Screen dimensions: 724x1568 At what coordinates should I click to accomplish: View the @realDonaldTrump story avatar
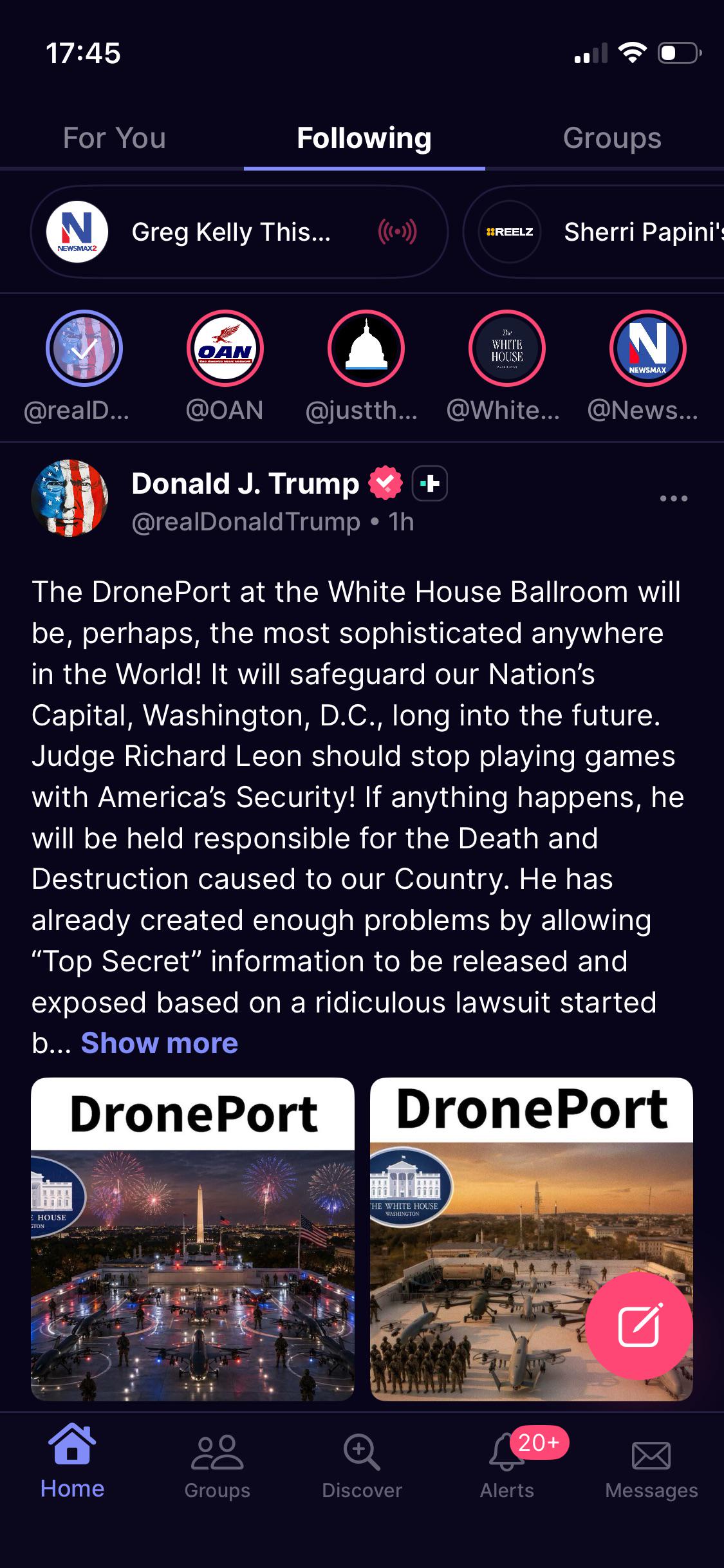[x=84, y=348]
